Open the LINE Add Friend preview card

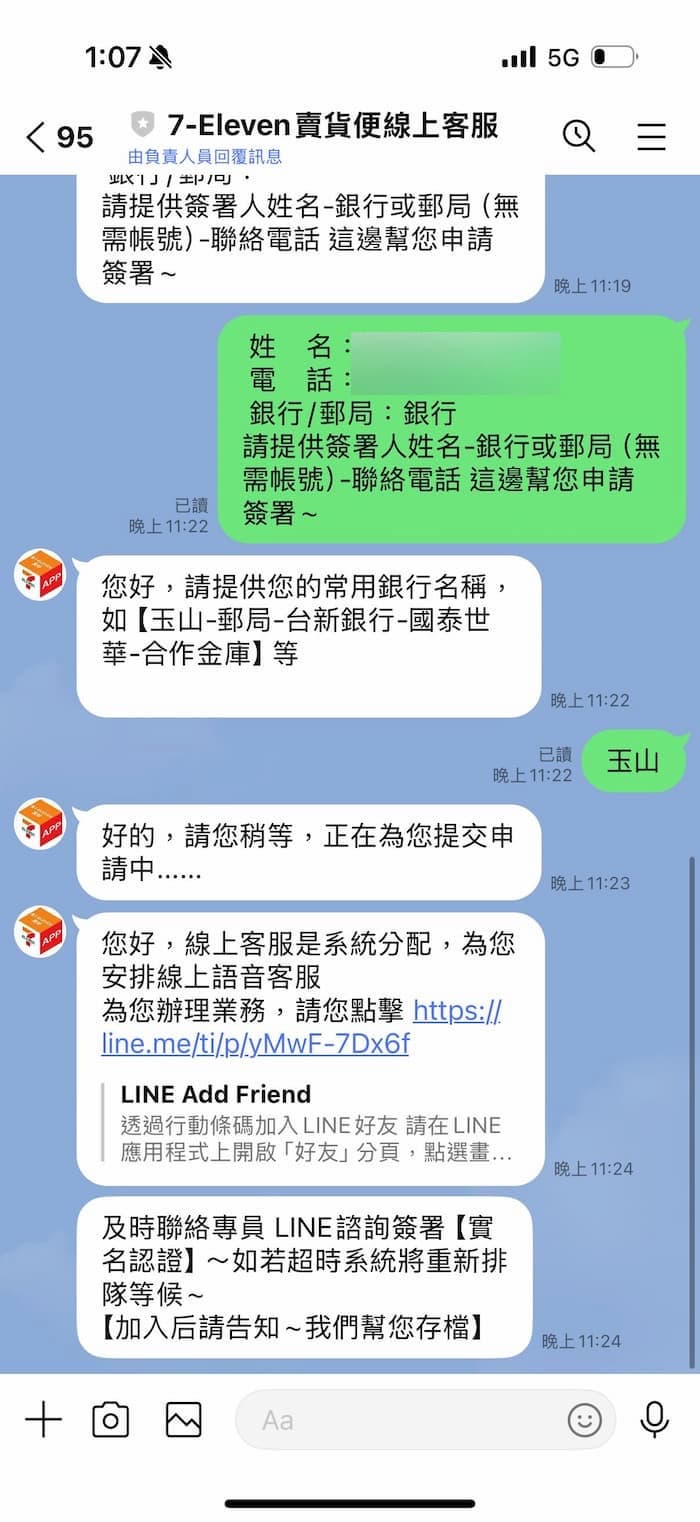[x=310, y=1124]
